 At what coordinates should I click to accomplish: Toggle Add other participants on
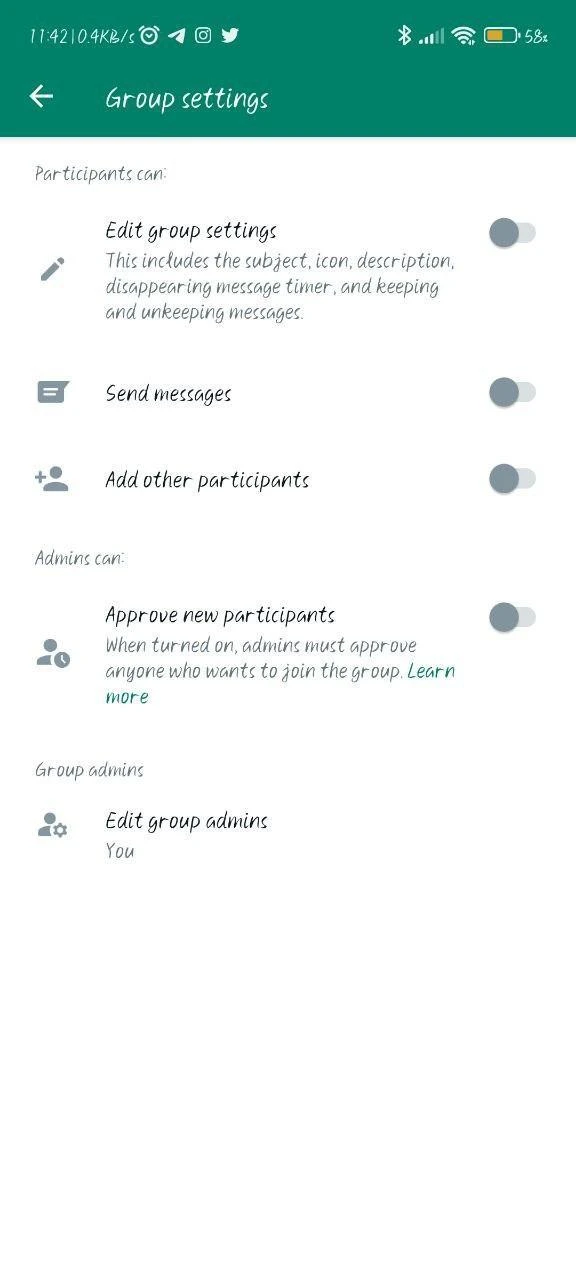[513, 479]
